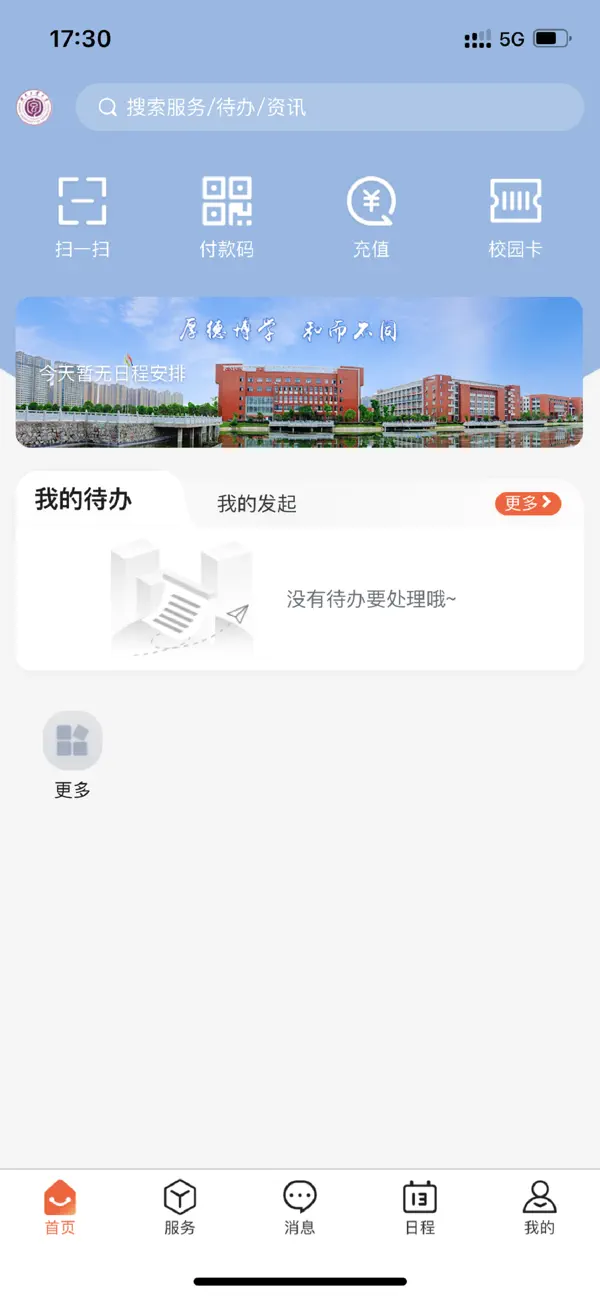Show the 付款码 payment code
Screen dimensions: 600x1298
(227, 215)
